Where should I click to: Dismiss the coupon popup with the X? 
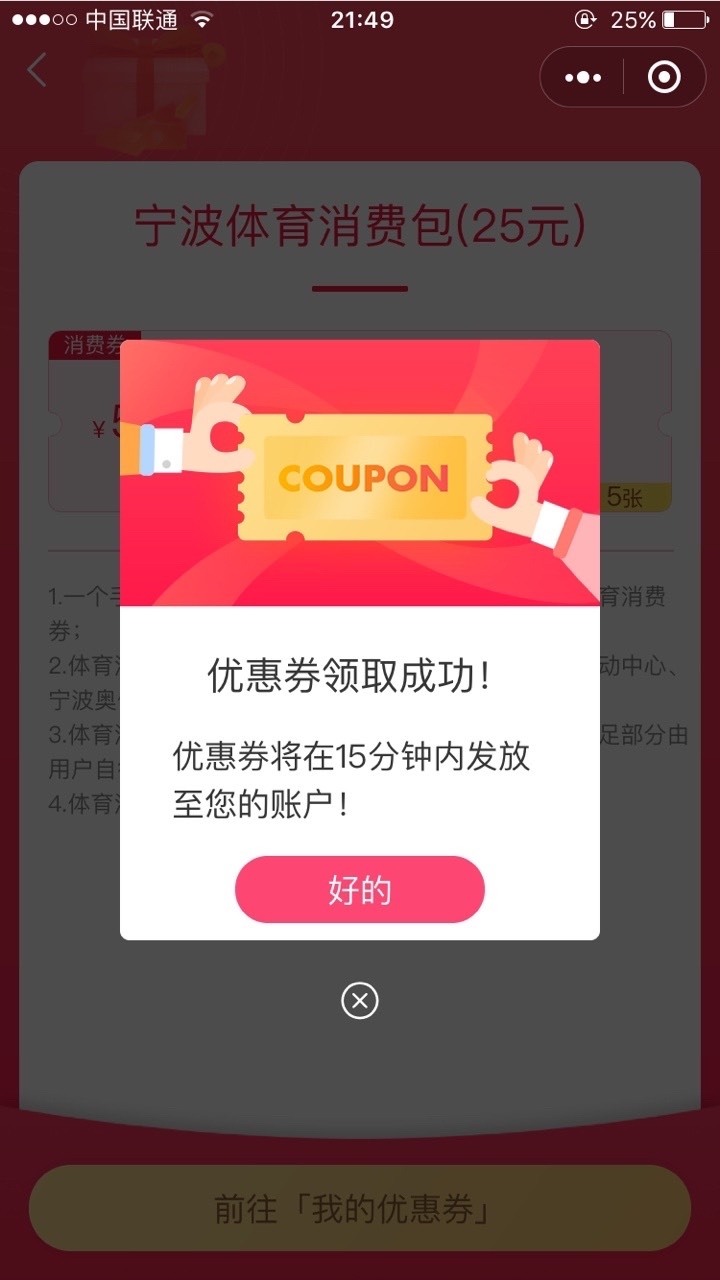(360, 1000)
